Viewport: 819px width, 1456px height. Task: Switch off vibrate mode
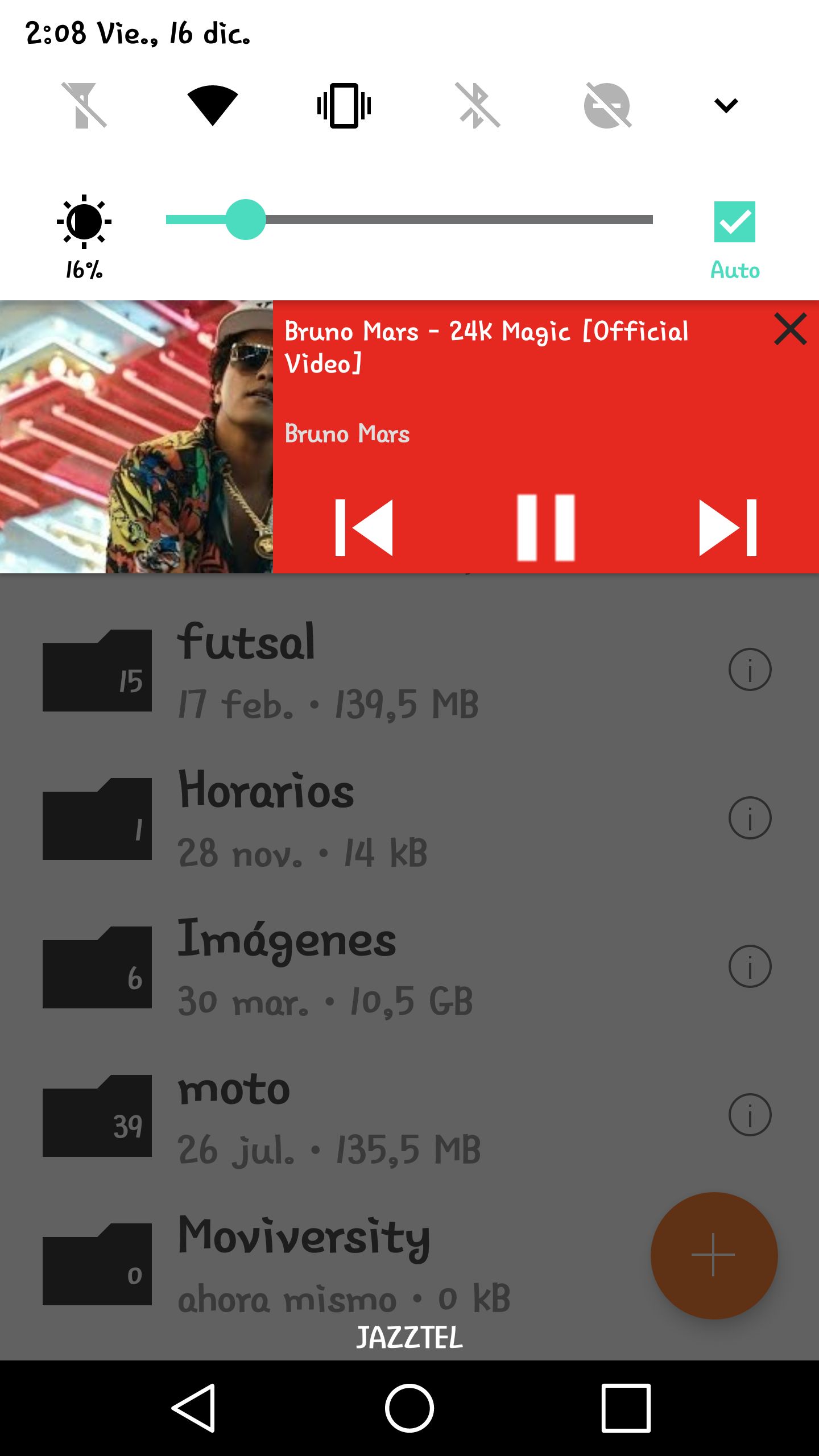[344, 106]
